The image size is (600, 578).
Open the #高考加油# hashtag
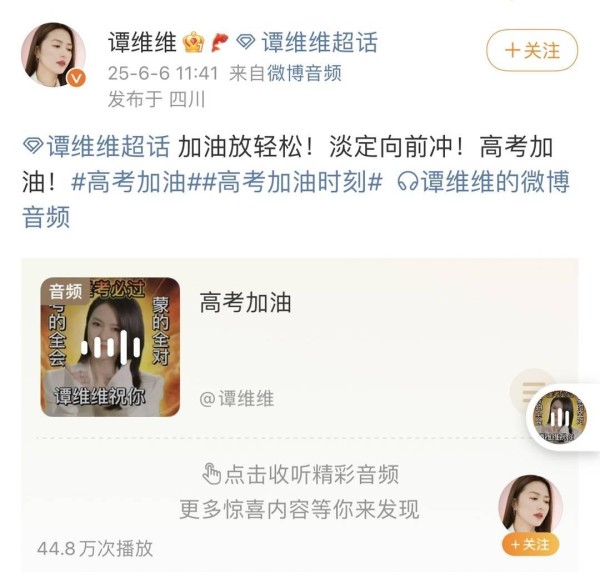click(x=140, y=183)
